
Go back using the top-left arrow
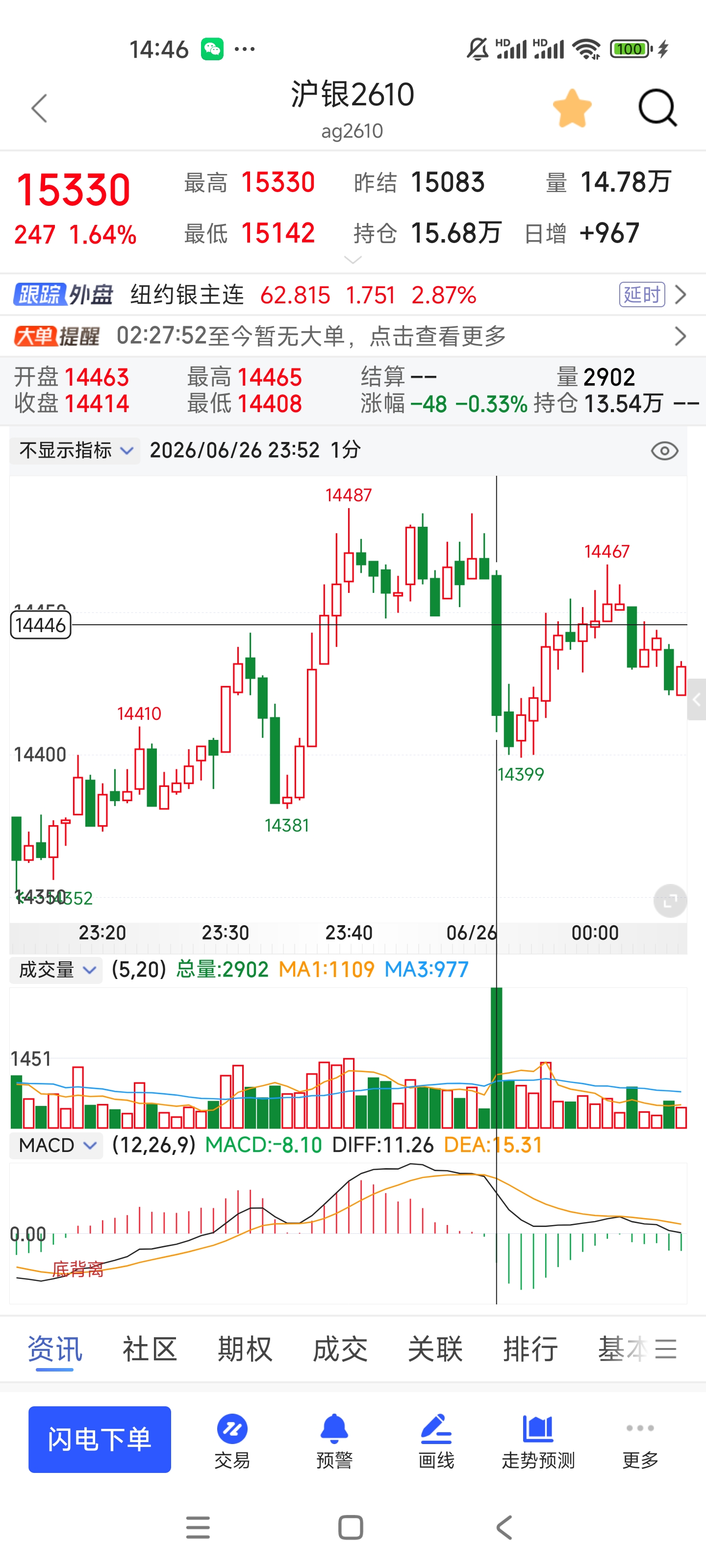tap(40, 109)
